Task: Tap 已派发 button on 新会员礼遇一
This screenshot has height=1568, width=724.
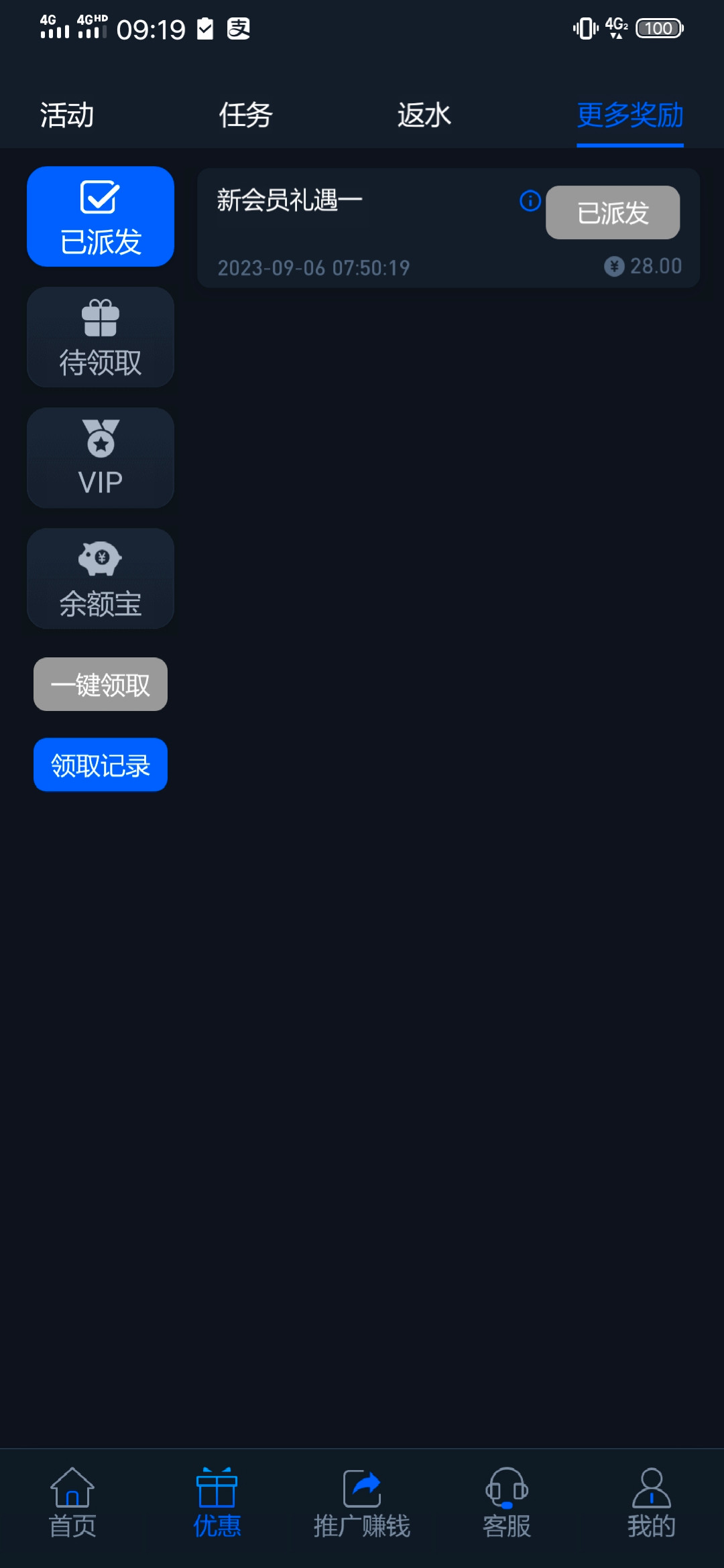Action: point(613,212)
